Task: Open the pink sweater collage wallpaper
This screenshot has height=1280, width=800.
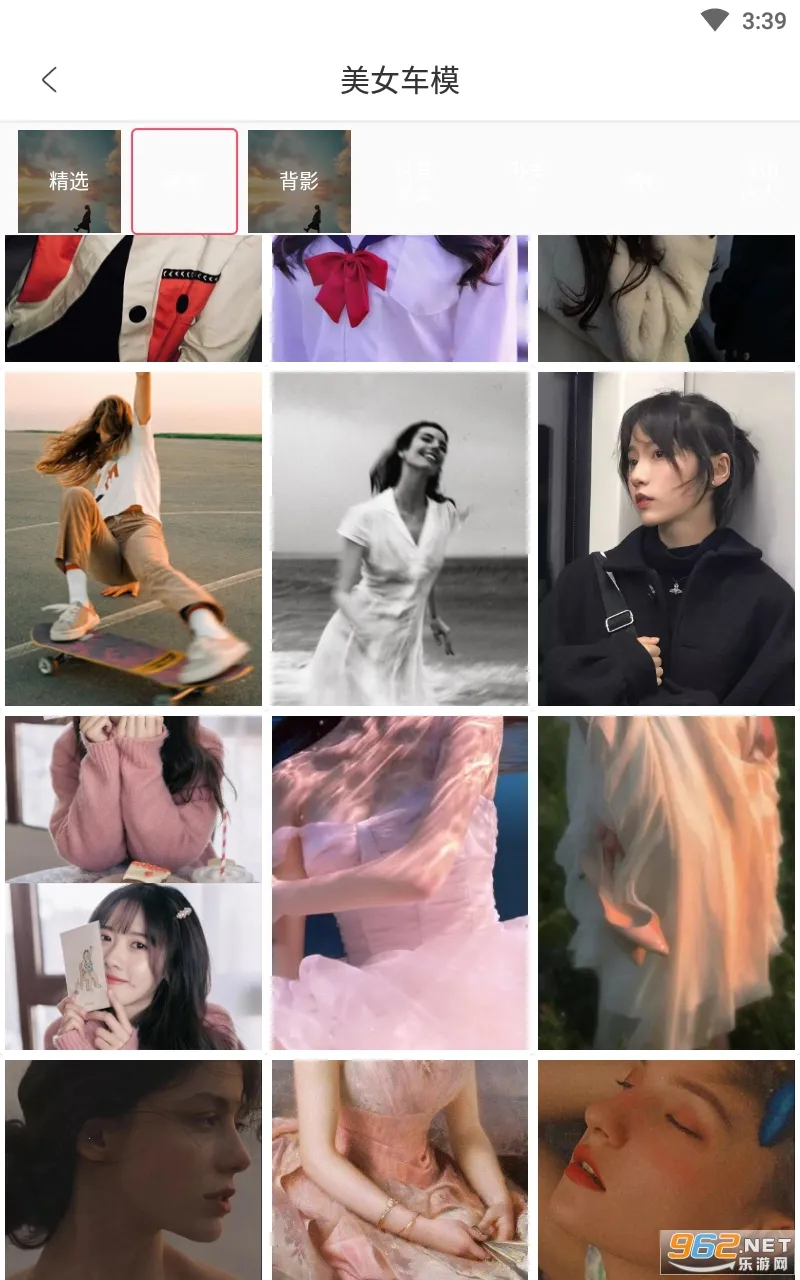Action: coord(133,882)
